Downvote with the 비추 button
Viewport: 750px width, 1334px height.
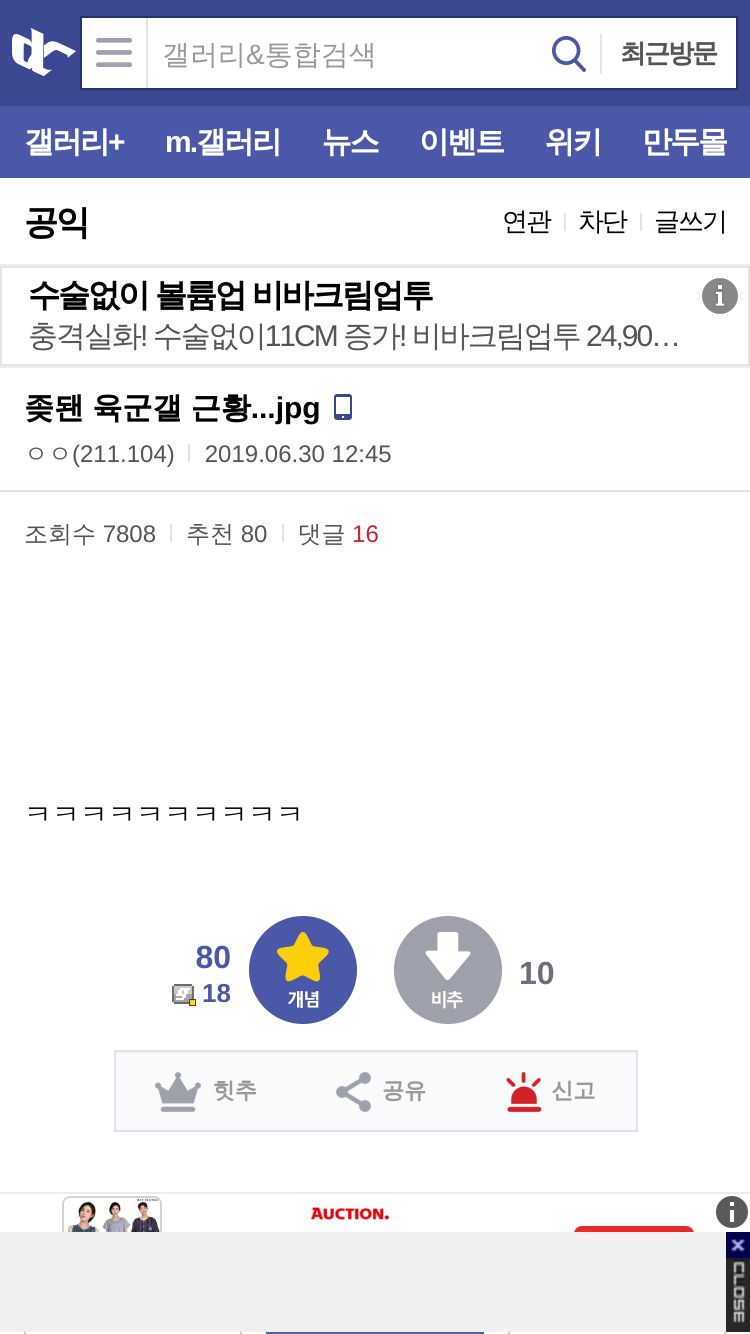pyautogui.click(x=447, y=970)
